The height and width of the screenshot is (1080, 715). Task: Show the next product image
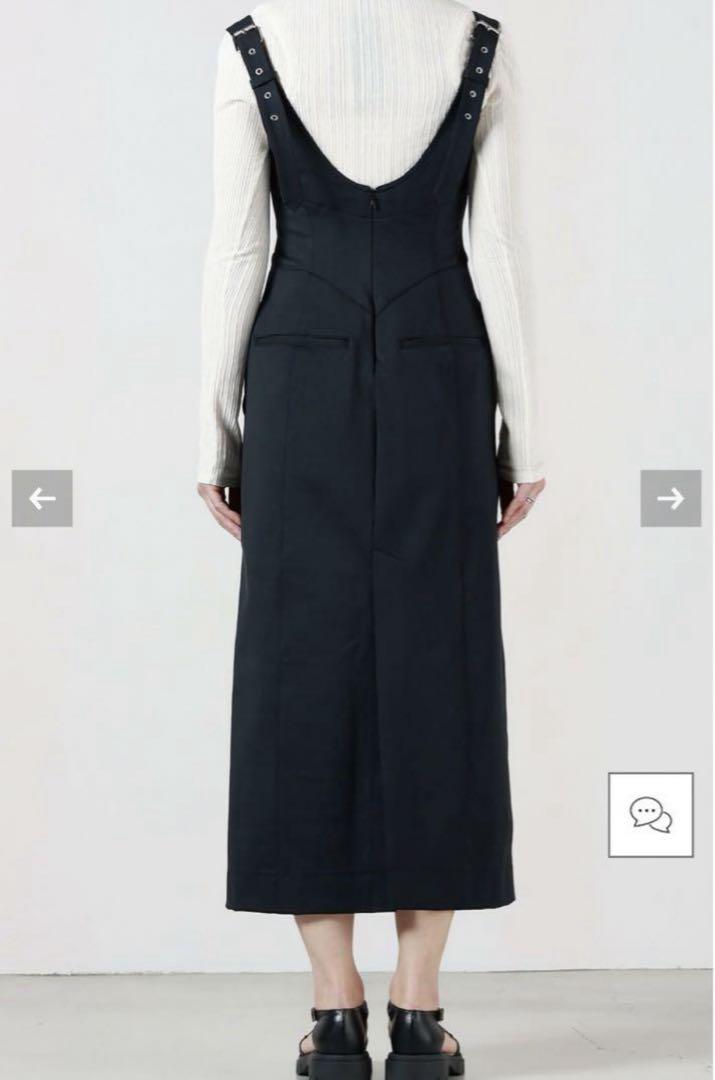point(670,498)
